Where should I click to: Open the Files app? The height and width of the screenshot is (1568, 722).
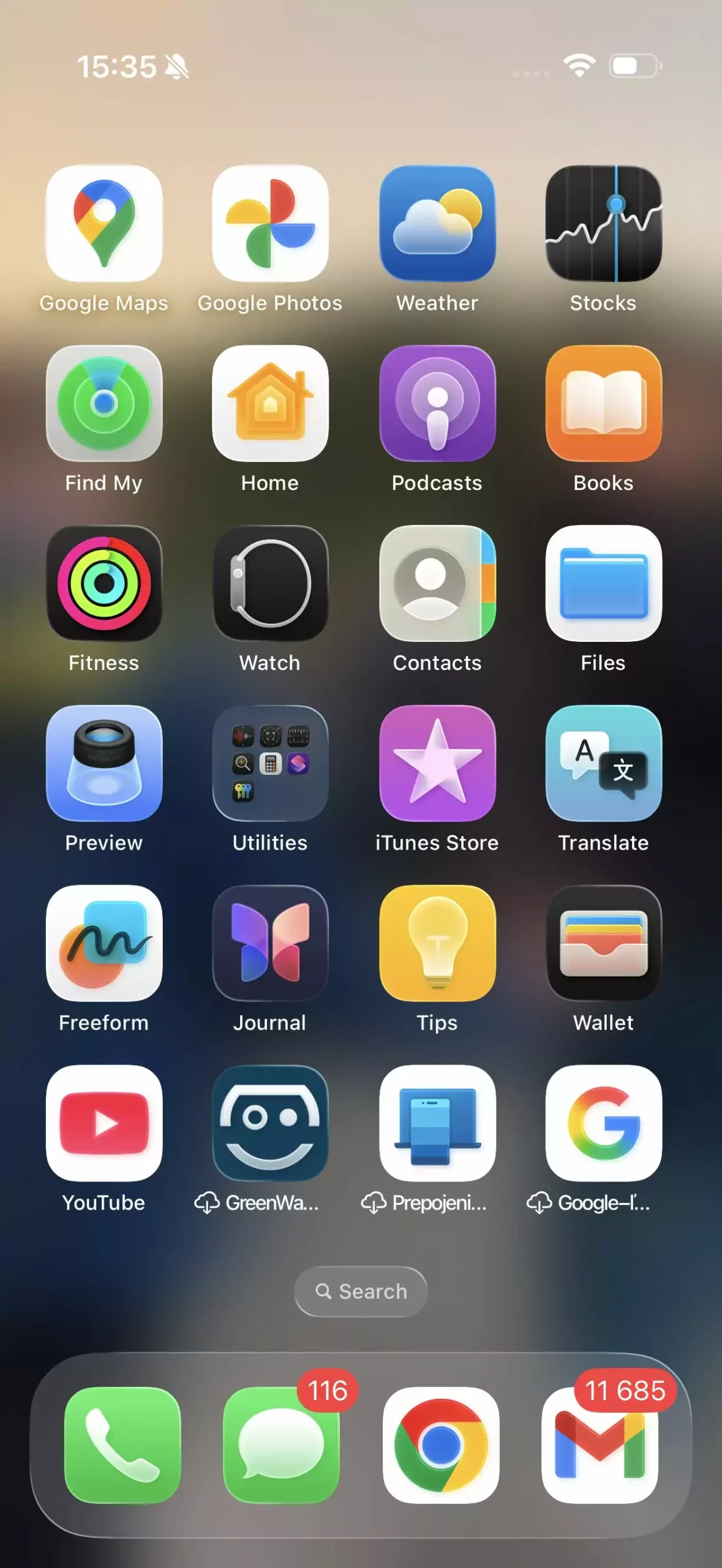point(603,584)
